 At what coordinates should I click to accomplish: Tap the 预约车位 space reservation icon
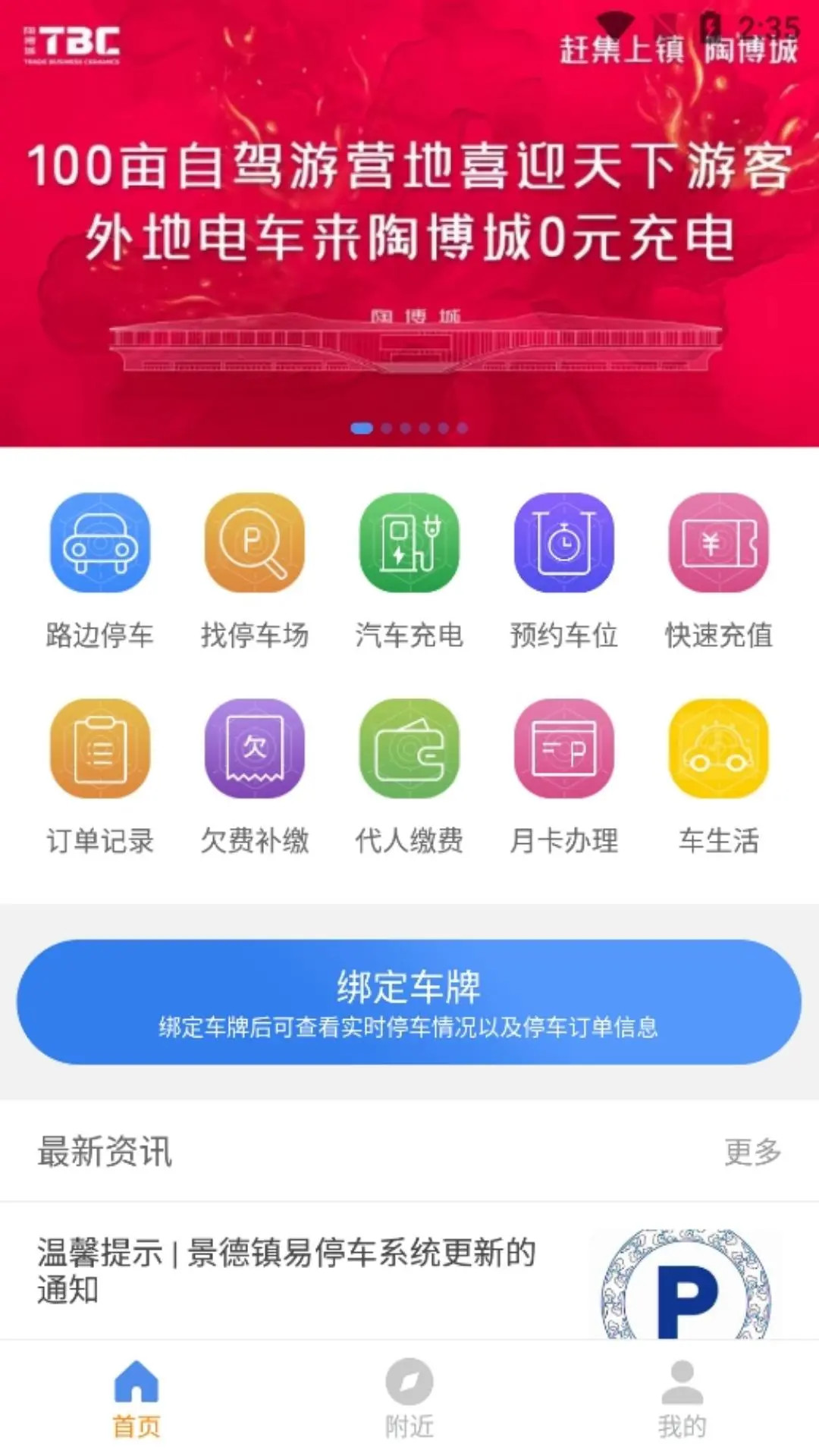(564, 544)
